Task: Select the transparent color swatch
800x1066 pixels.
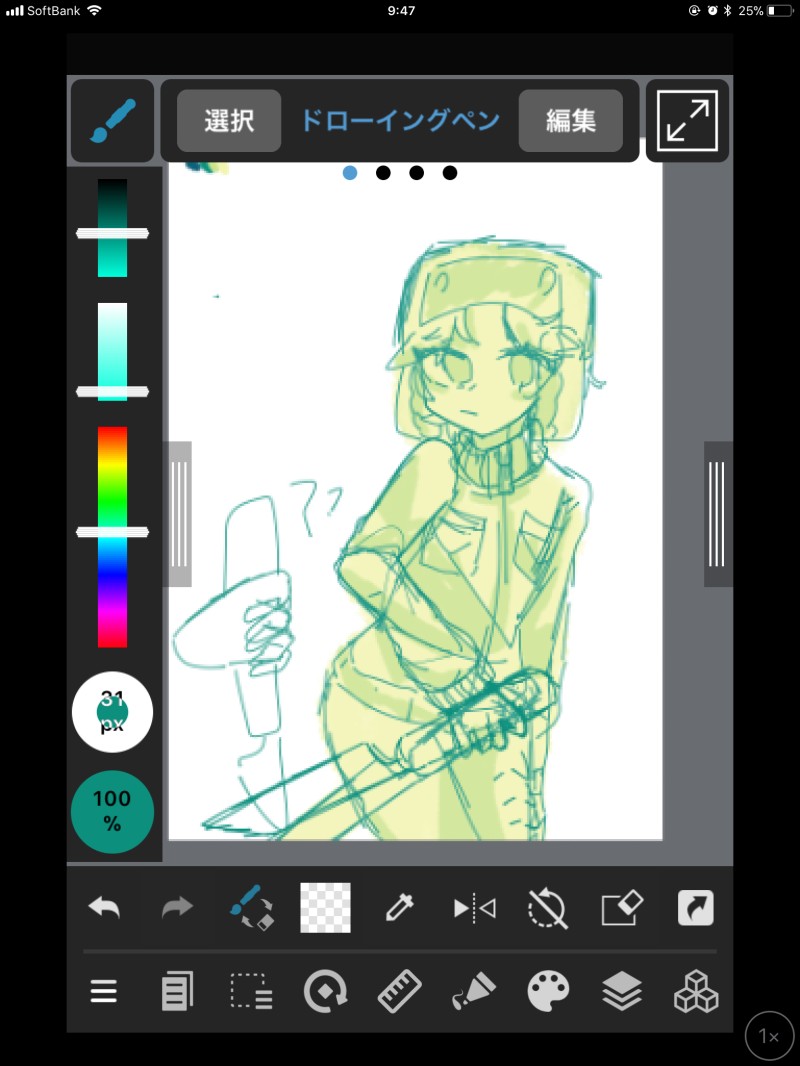Action: coord(325,908)
